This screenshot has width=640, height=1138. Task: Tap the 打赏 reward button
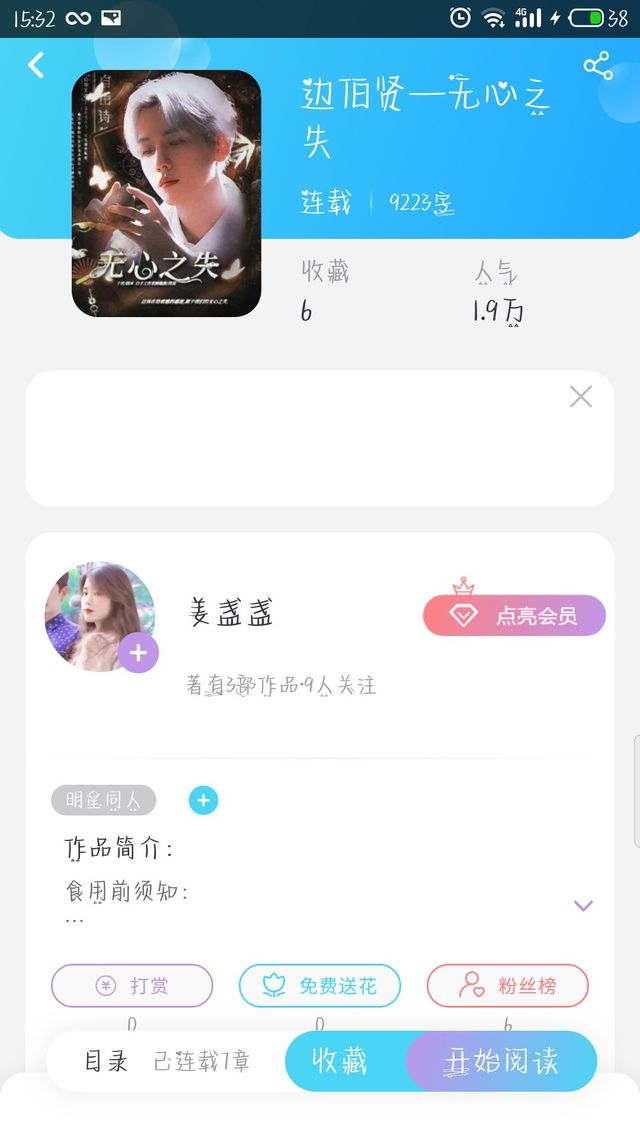[132, 985]
